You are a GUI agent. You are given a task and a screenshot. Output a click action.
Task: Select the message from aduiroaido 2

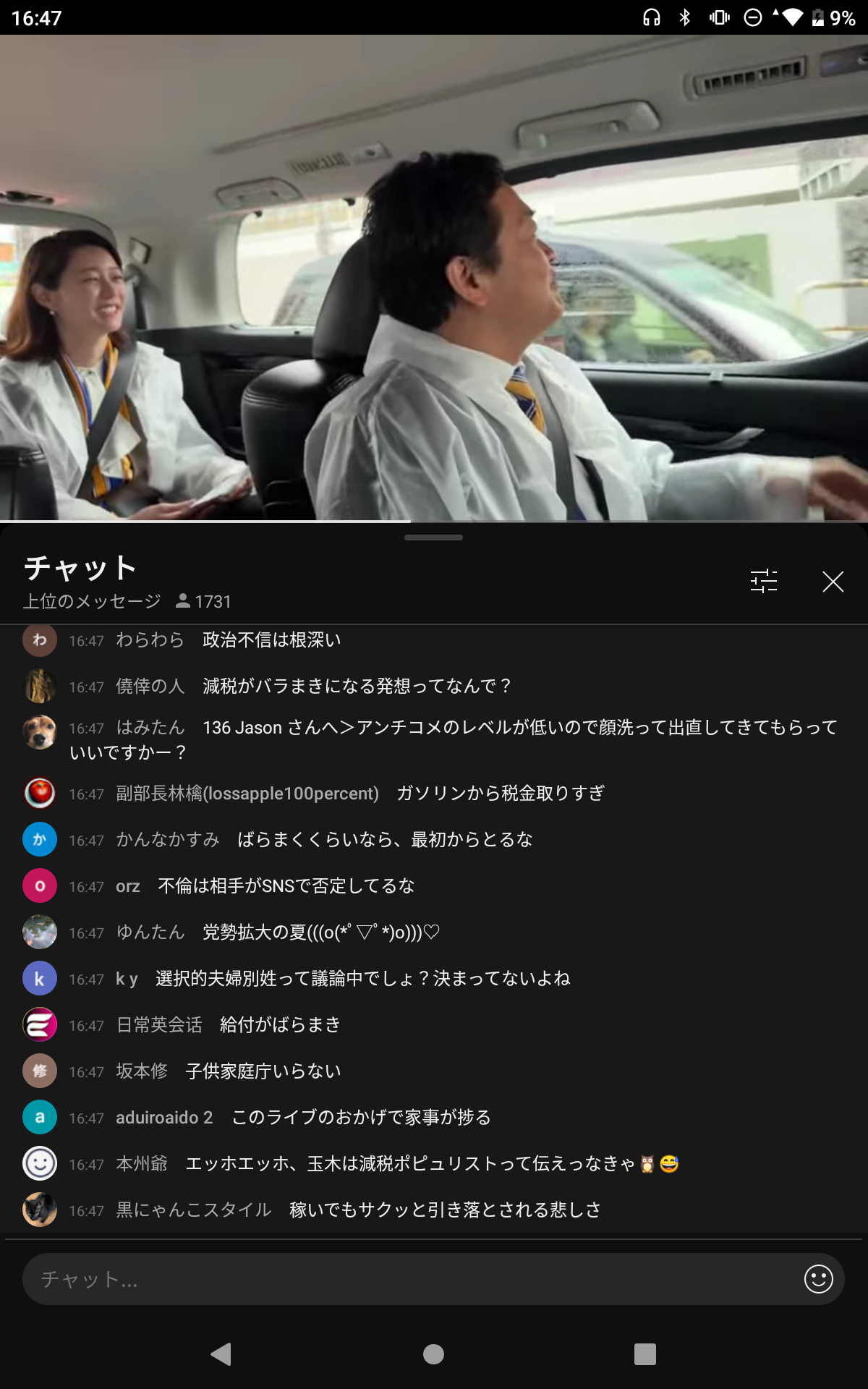434,1117
